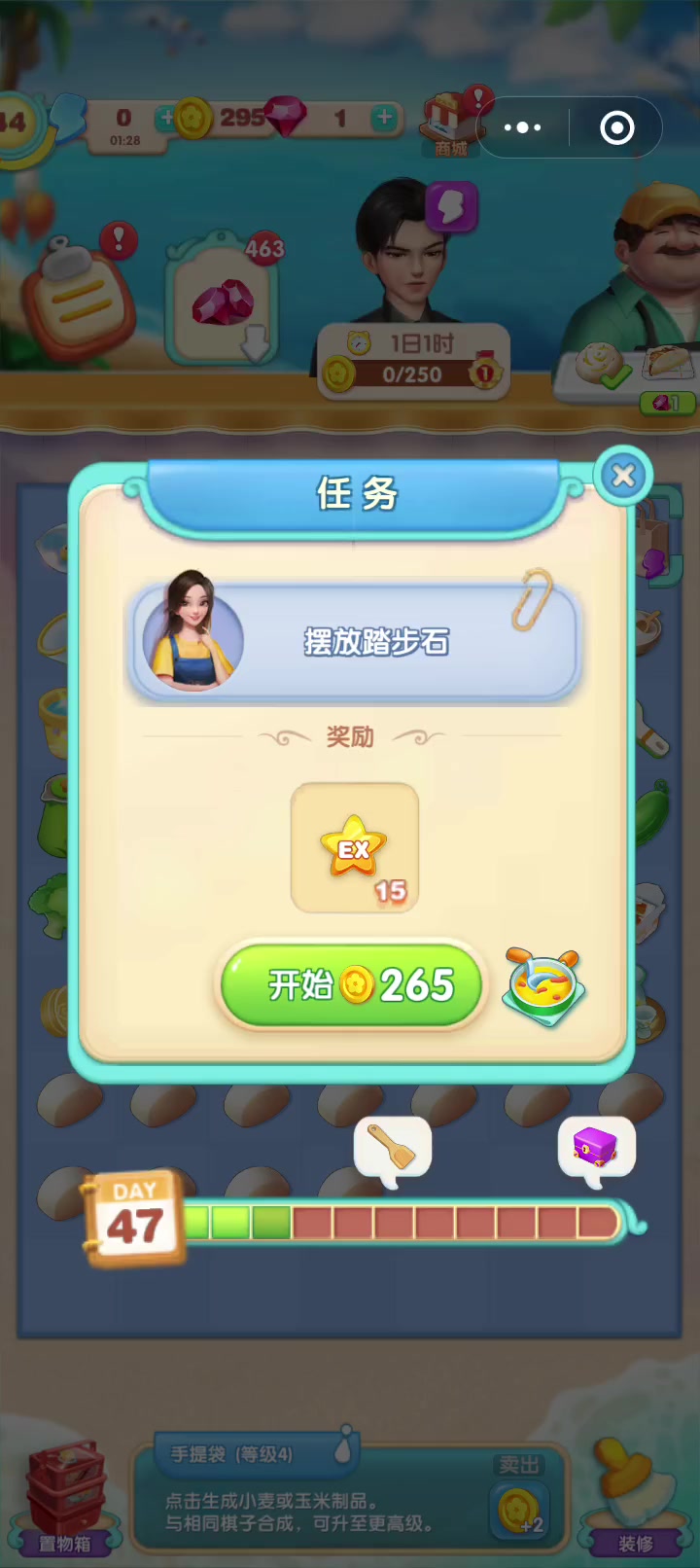Open the 置物箱 storage box

click(65, 1499)
